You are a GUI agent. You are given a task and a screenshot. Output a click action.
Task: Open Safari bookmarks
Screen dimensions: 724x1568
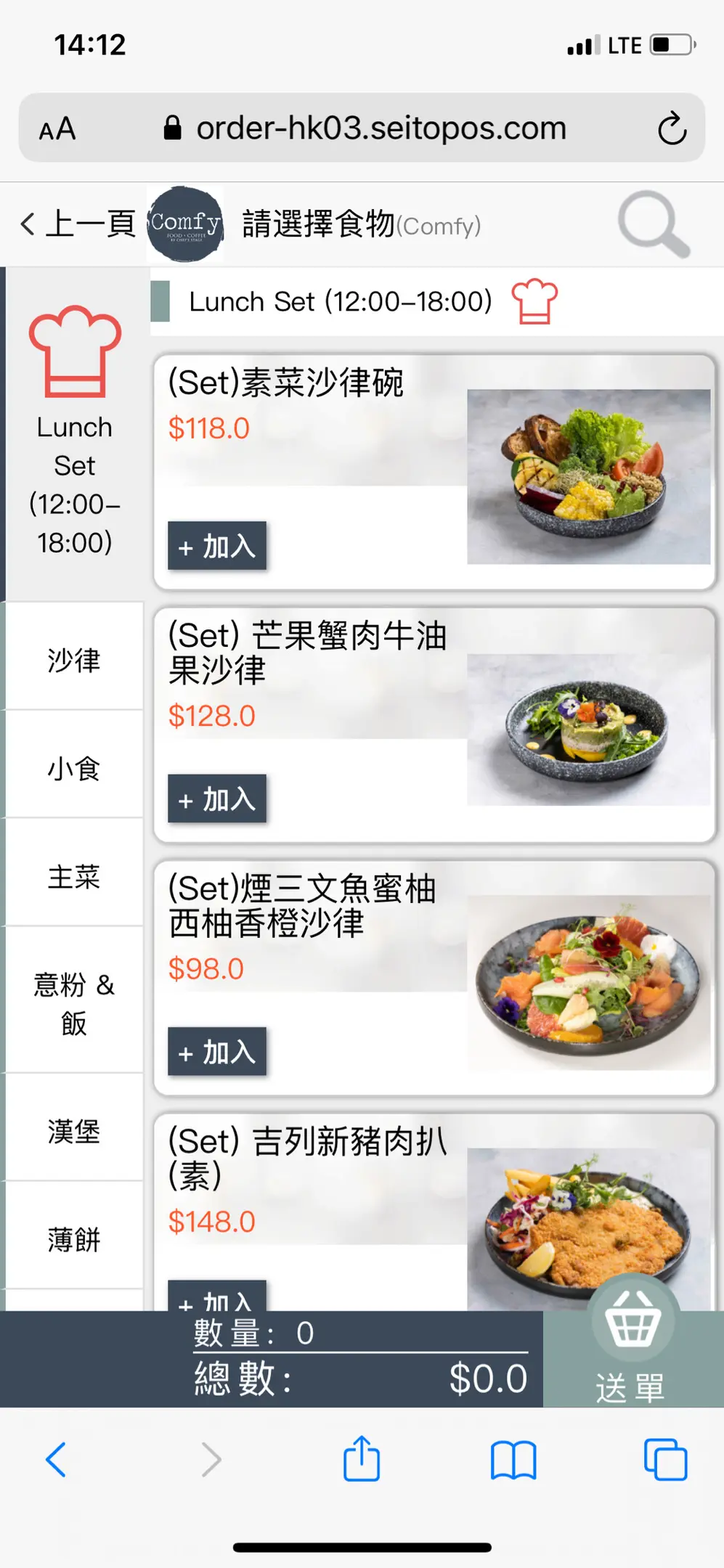coord(513,1459)
